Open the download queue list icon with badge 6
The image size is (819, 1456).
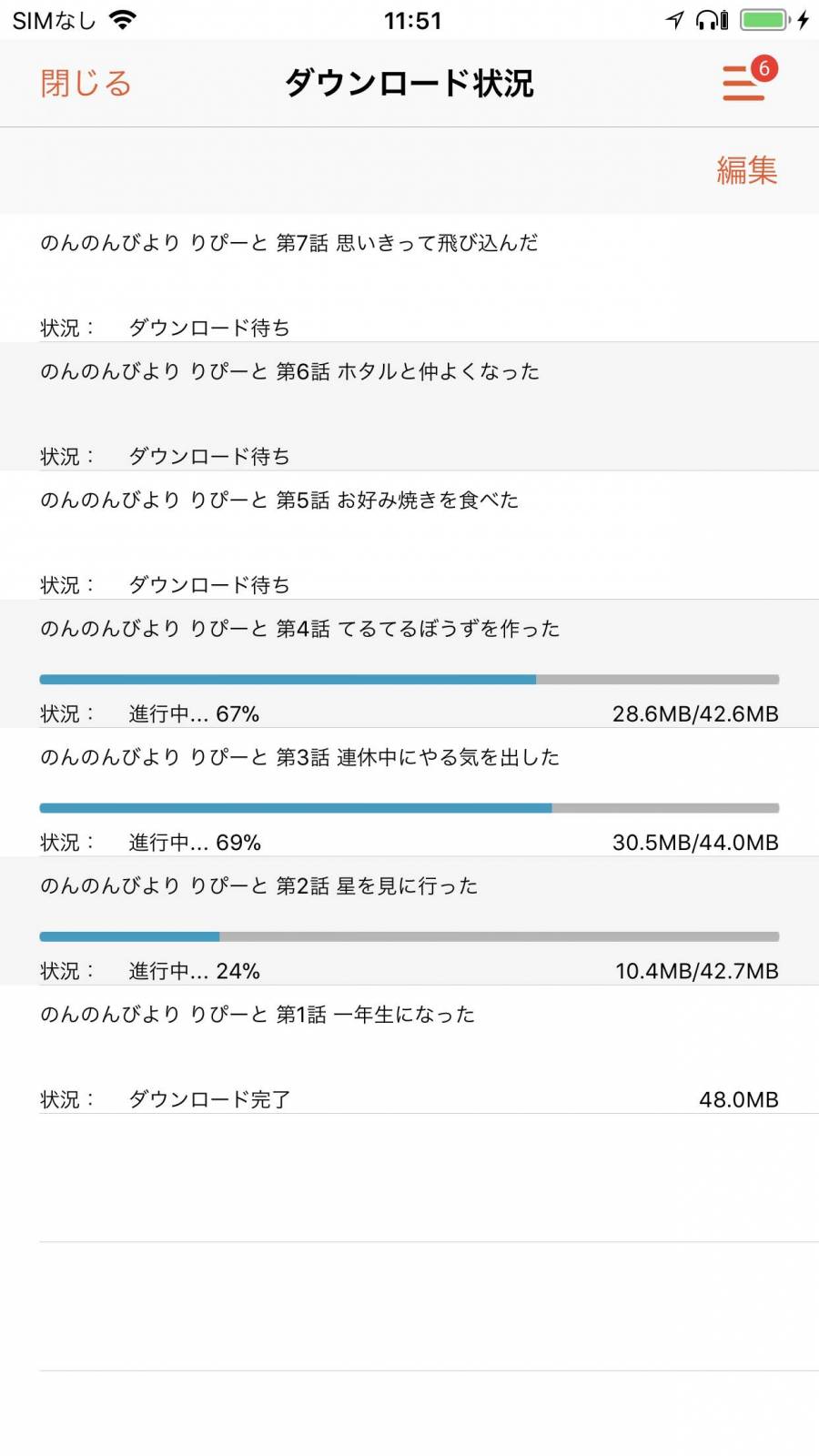[x=749, y=80]
